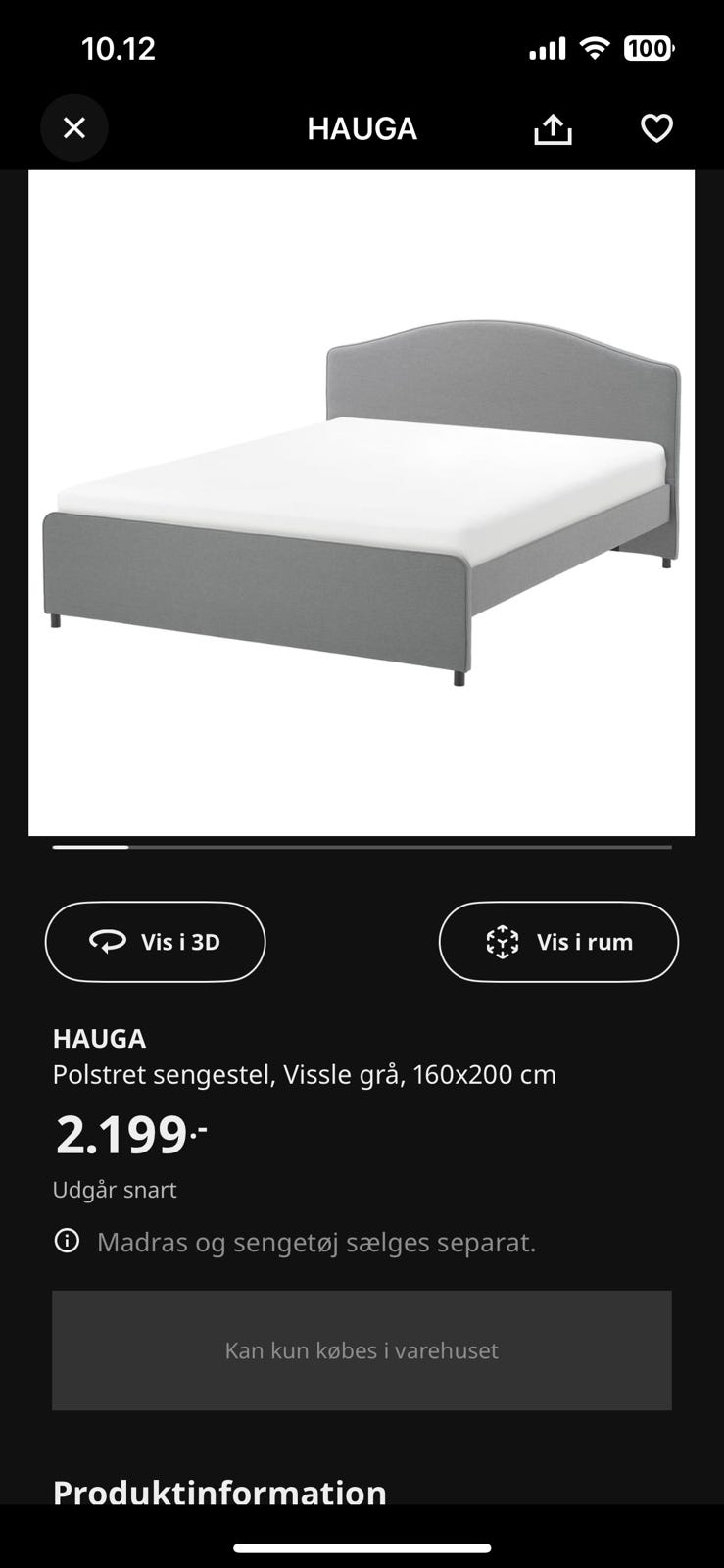Enable 3D view of the bed frame
Viewport: 724px width, 1568px height.
(155, 942)
